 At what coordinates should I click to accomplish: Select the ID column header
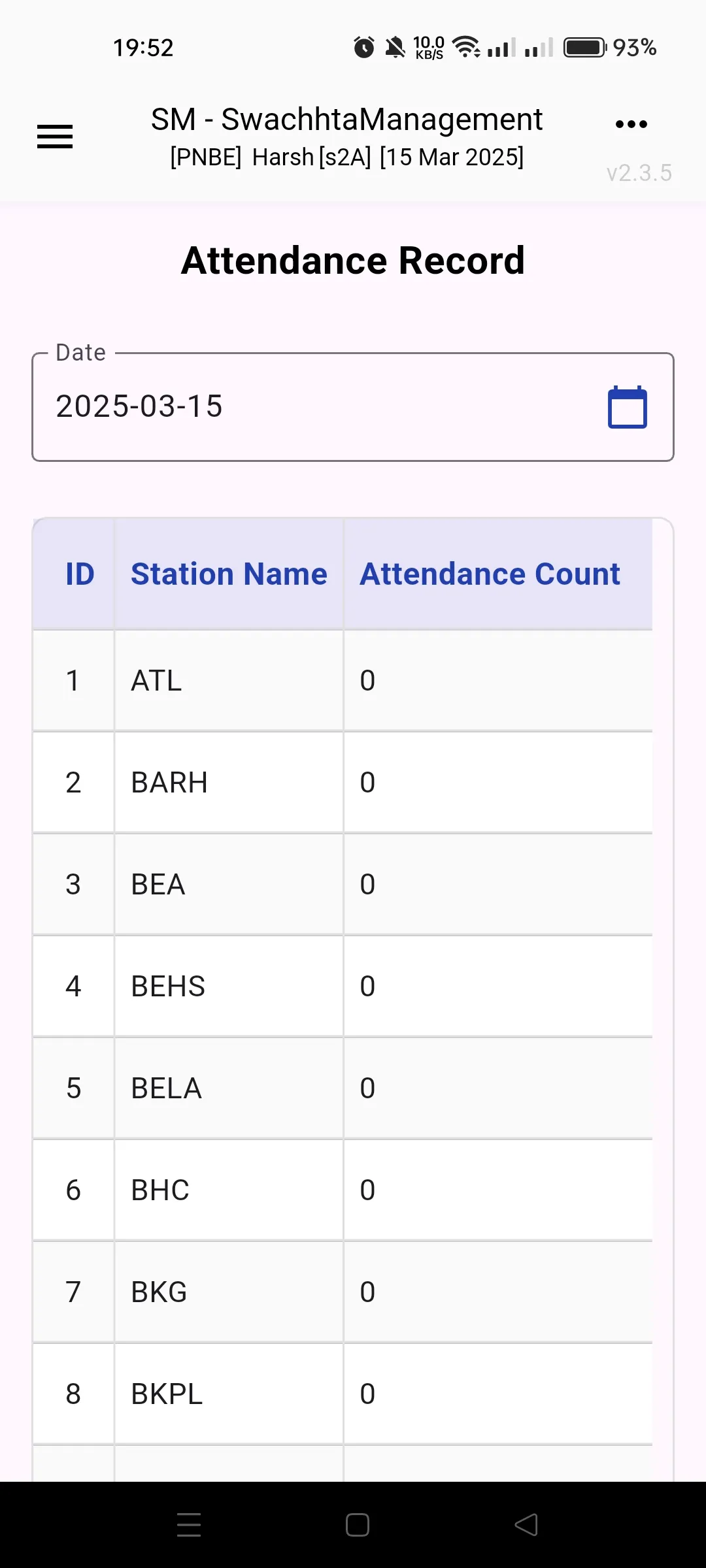[x=79, y=574]
